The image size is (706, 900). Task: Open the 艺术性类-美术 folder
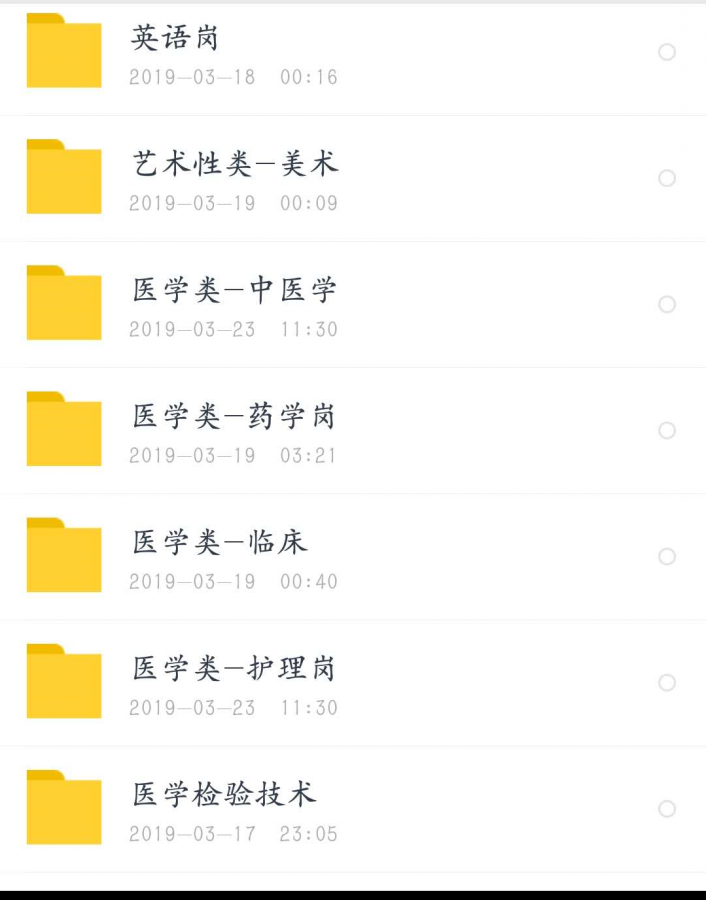[235, 164]
